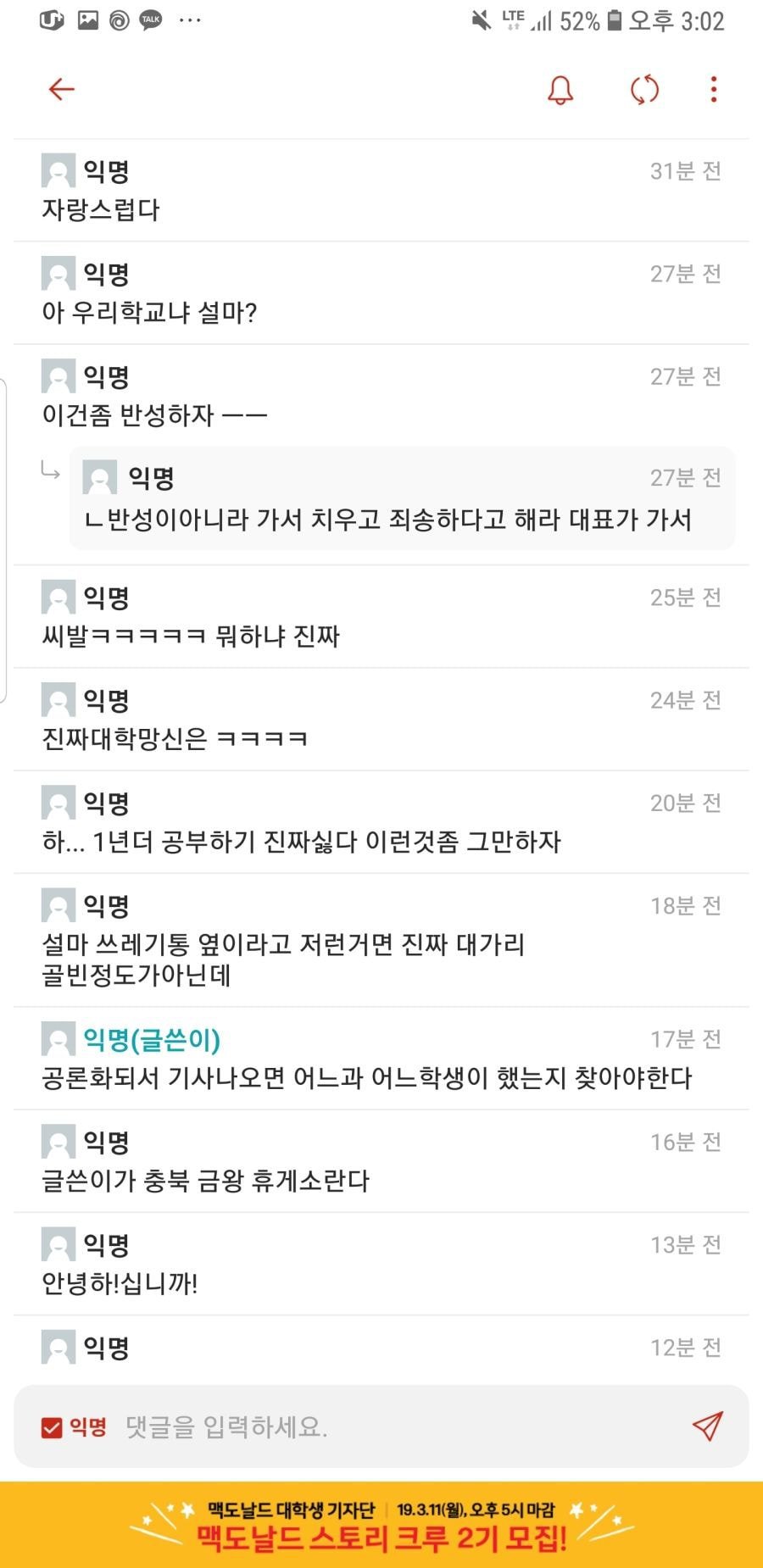Open the three-dot overflow menu
Viewport: 763px width, 1568px height.
point(714,90)
